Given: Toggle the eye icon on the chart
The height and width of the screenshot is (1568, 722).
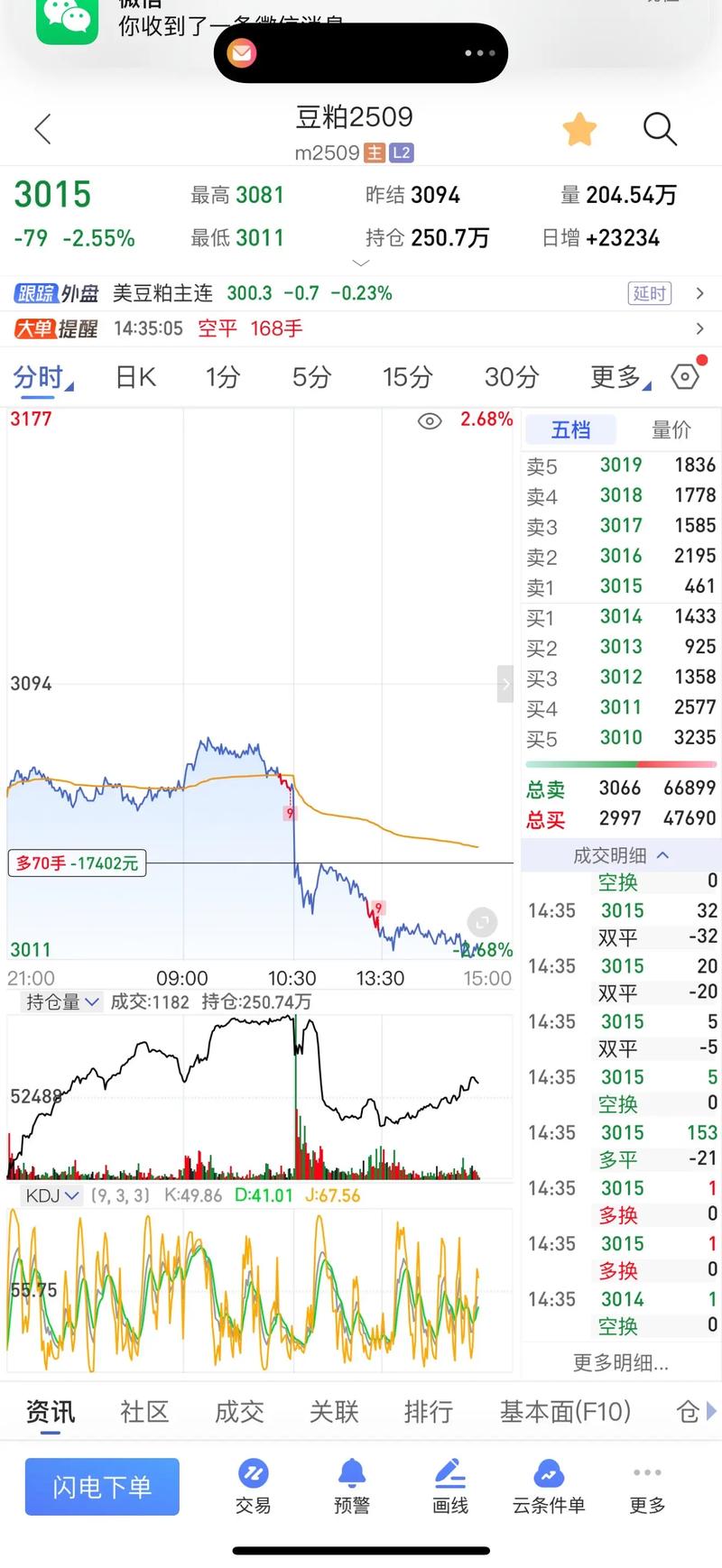Looking at the screenshot, I should pyautogui.click(x=430, y=421).
